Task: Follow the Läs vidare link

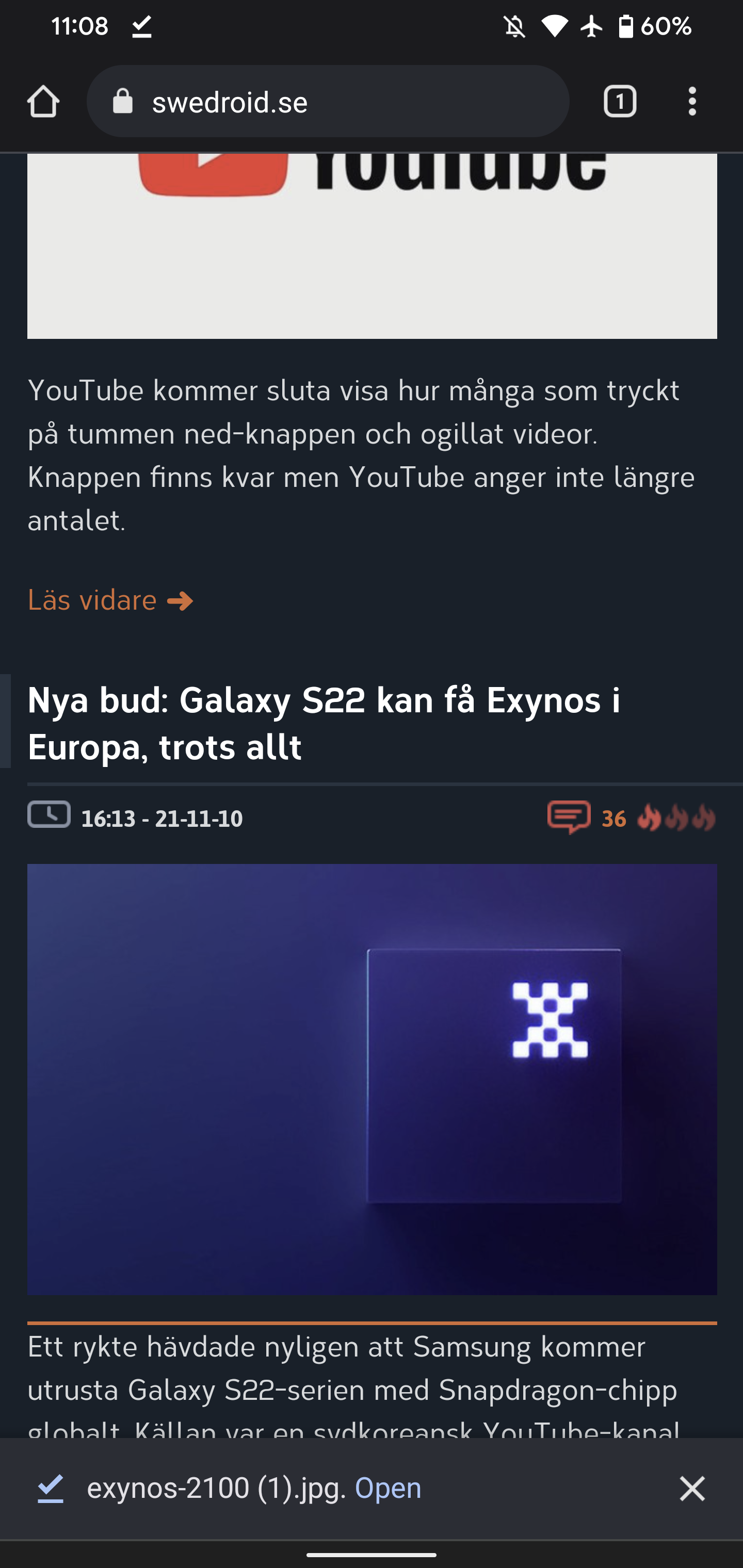Action: click(110, 600)
